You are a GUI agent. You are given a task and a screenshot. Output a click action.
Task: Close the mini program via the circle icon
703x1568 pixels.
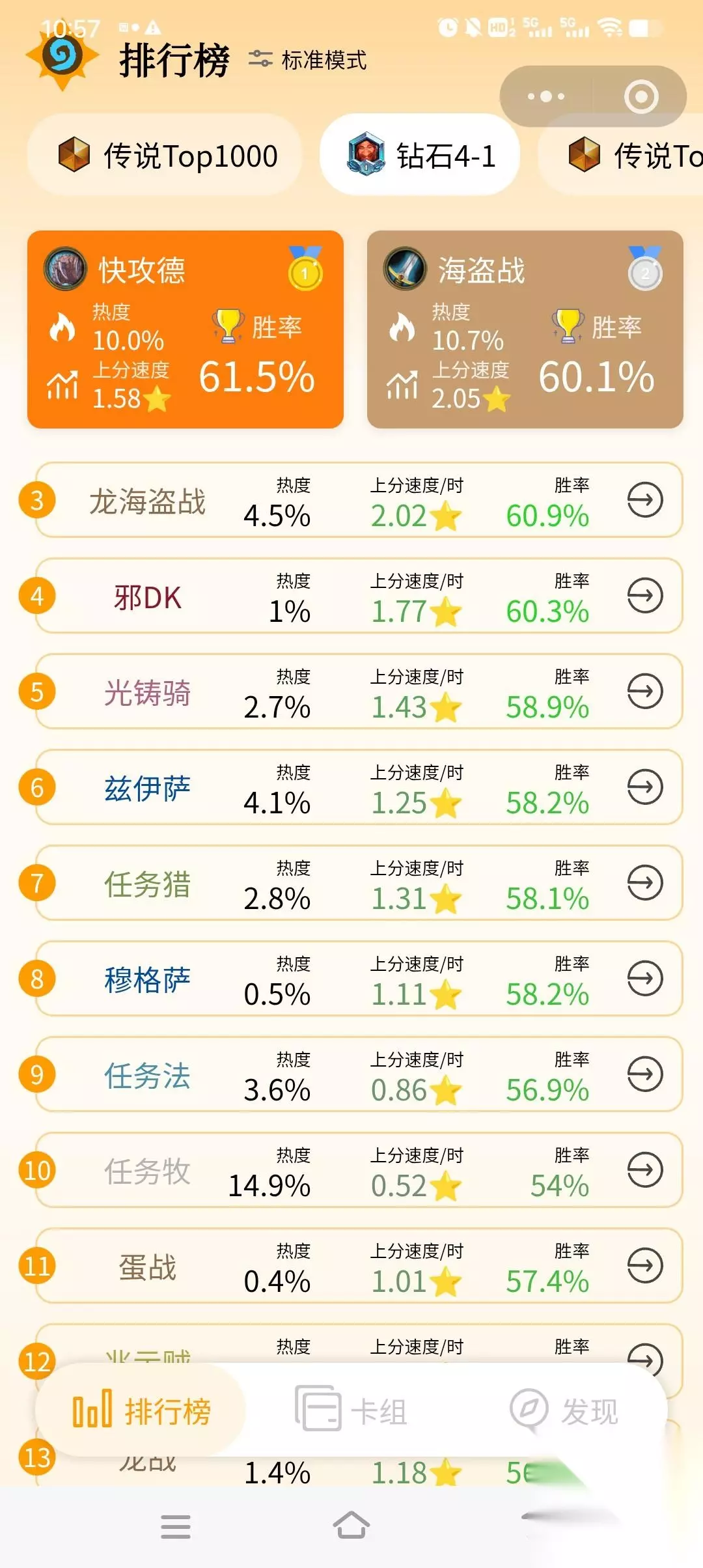[641, 96]
